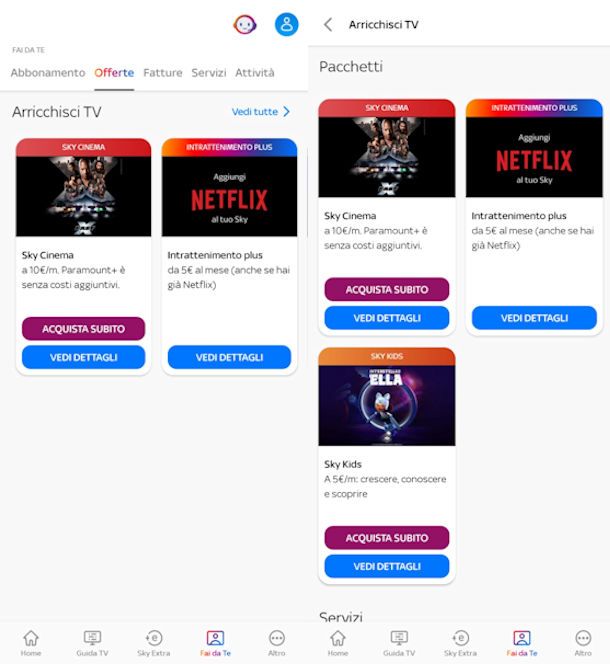Switch to the Attività tab

(255, 73)
